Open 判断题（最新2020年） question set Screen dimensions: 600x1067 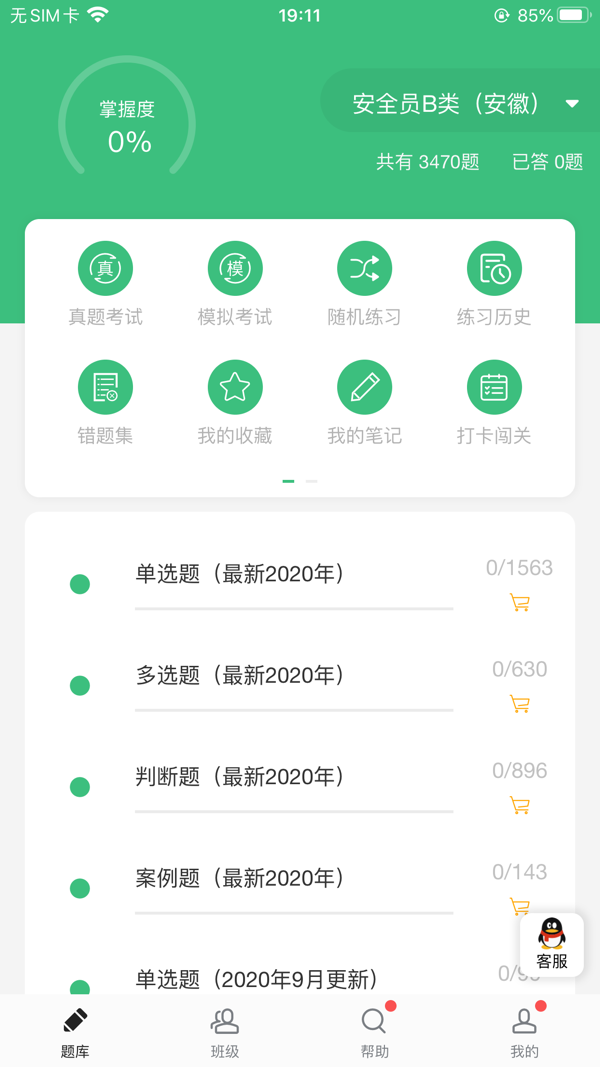(240, 777)
